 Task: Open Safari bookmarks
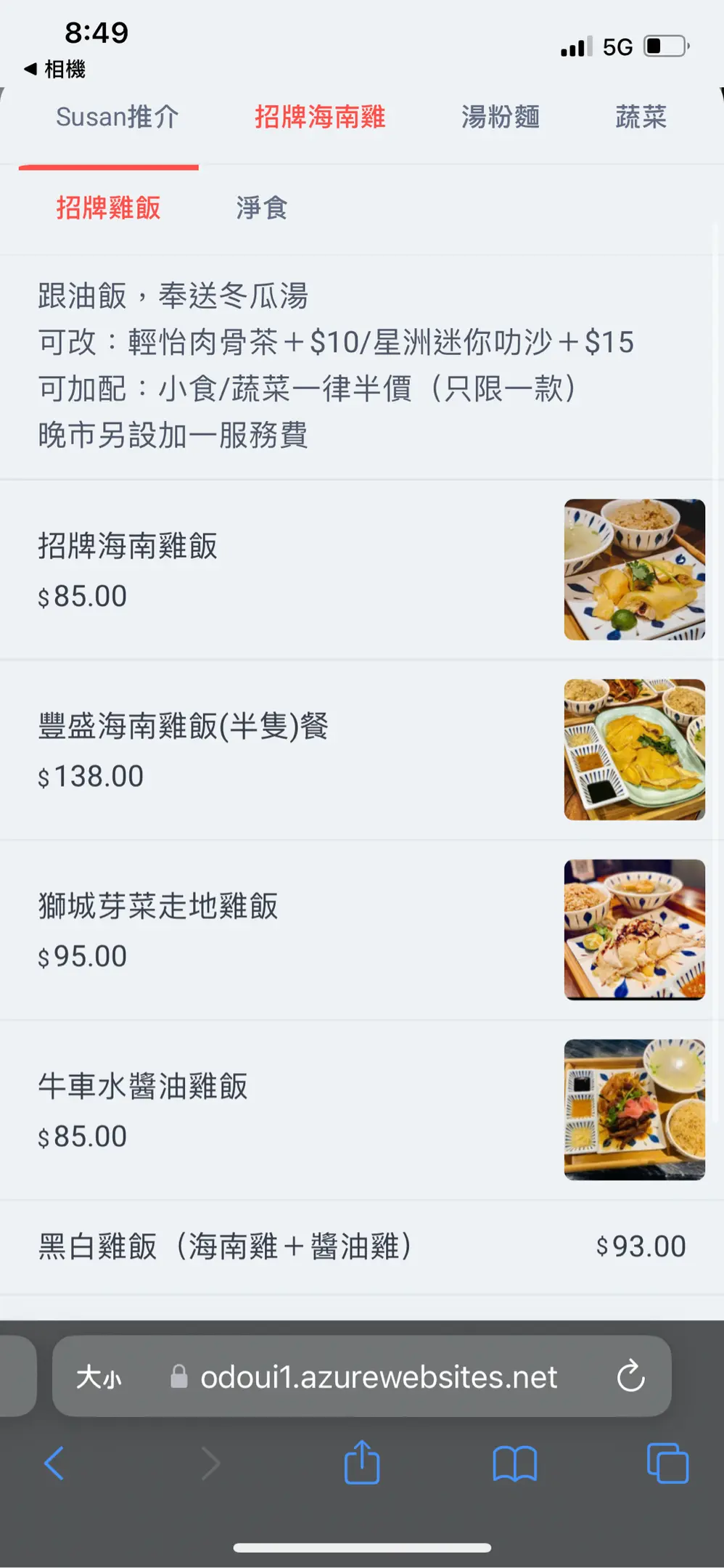(514, 1463)
